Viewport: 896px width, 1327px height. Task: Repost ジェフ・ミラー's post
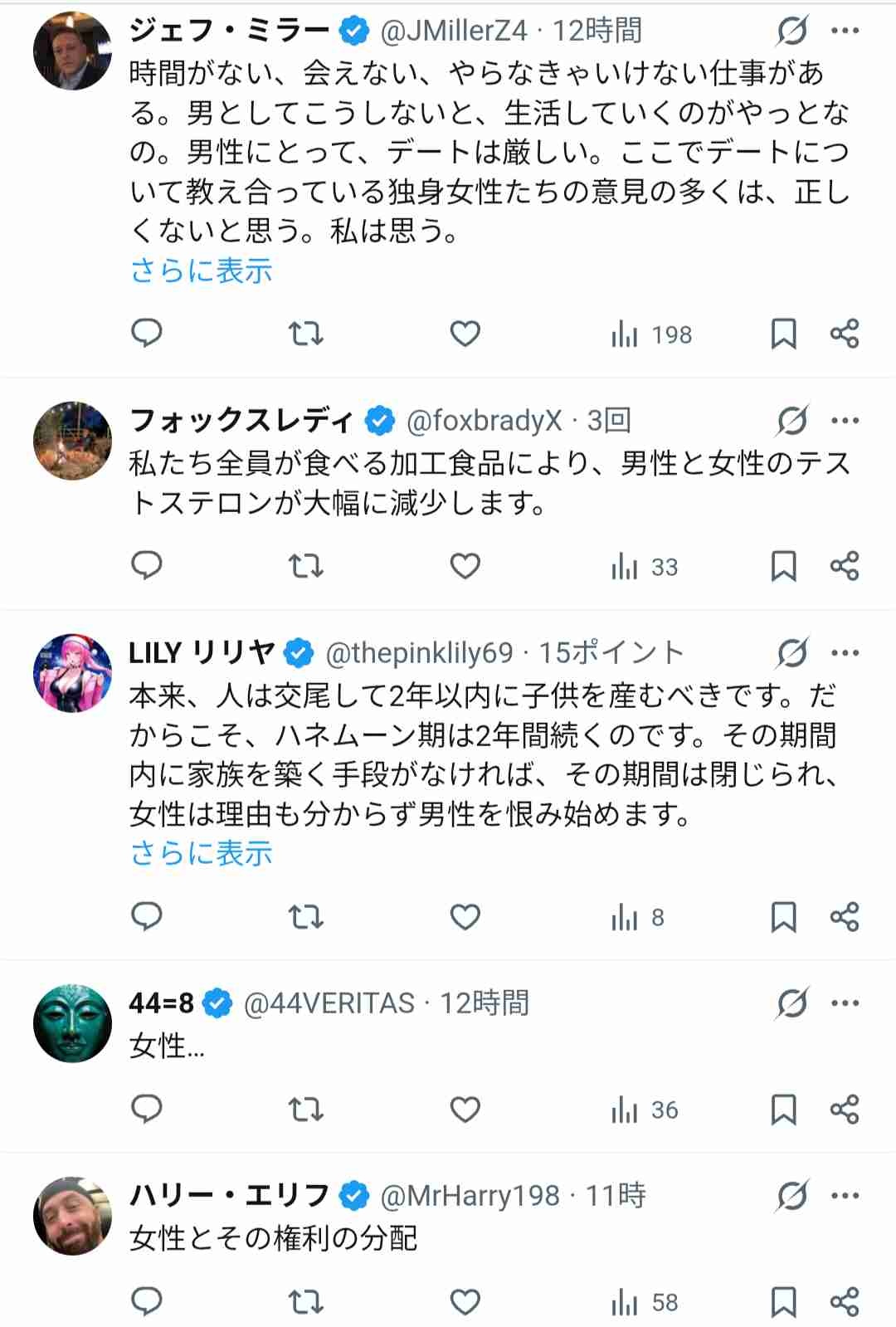coord(305,334)
